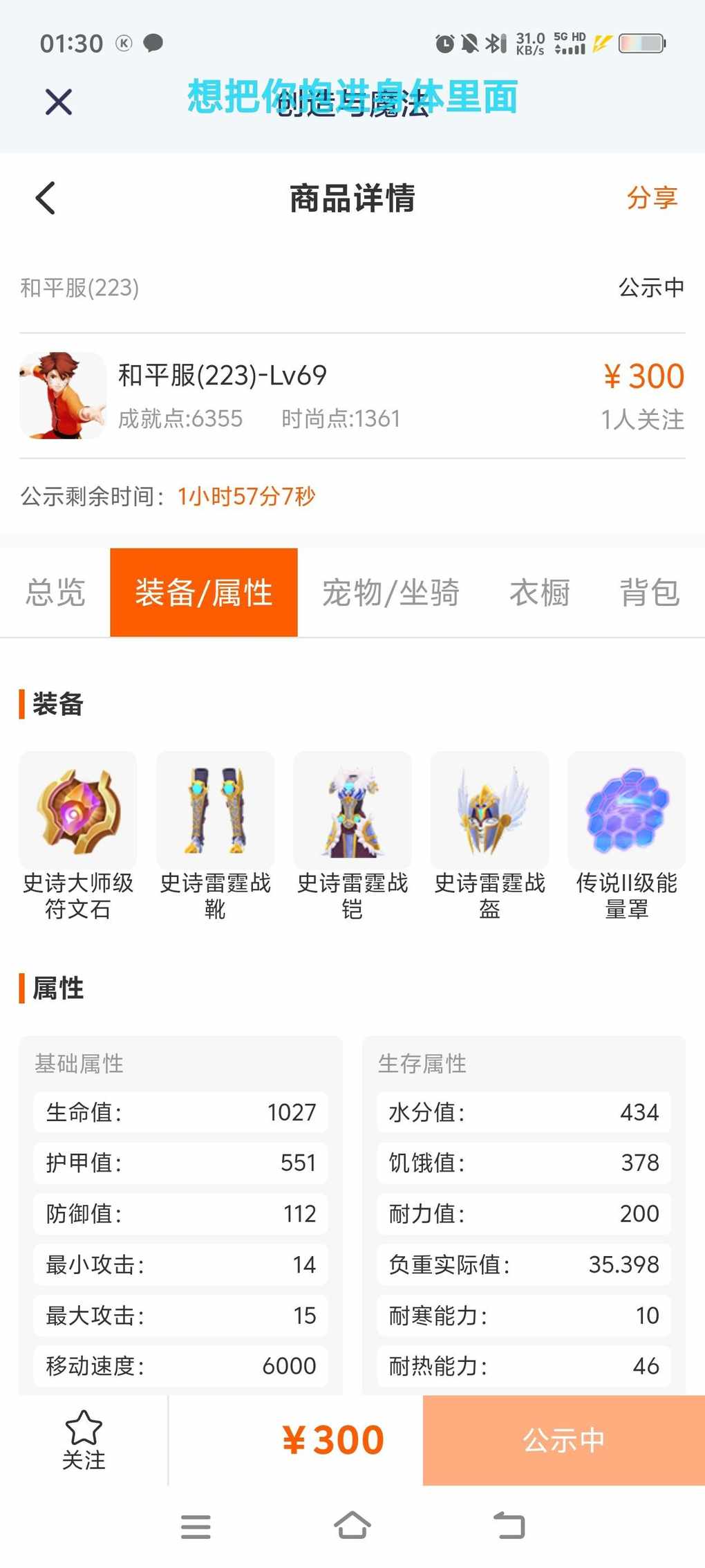Screen dimensions: 705x1568
Task: Go back from 商品详情 page
Action: click(46, 199)
